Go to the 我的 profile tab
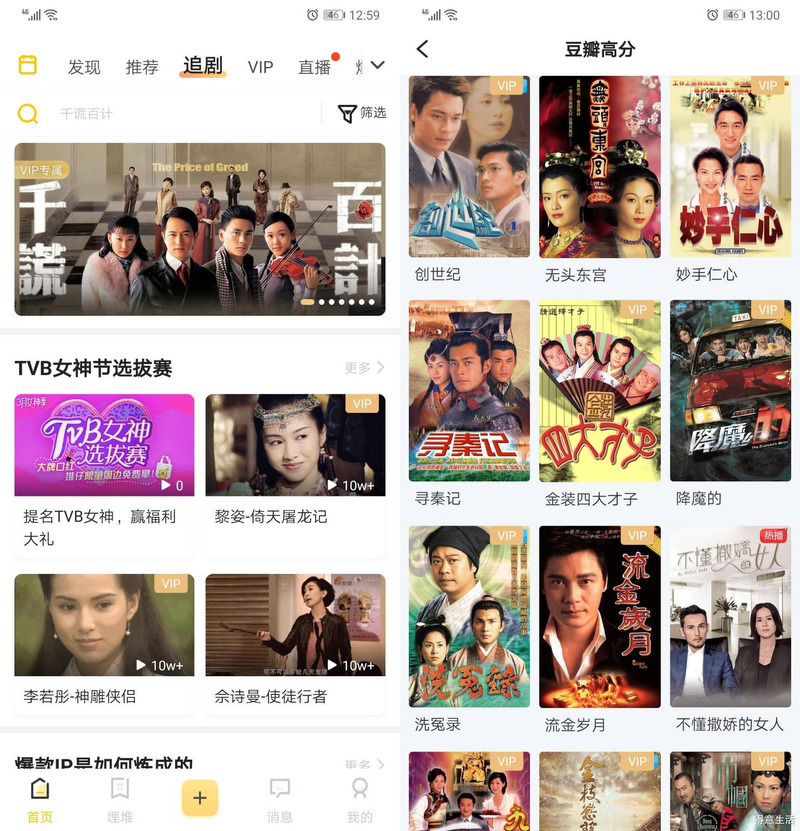 [x=360, y=798]
